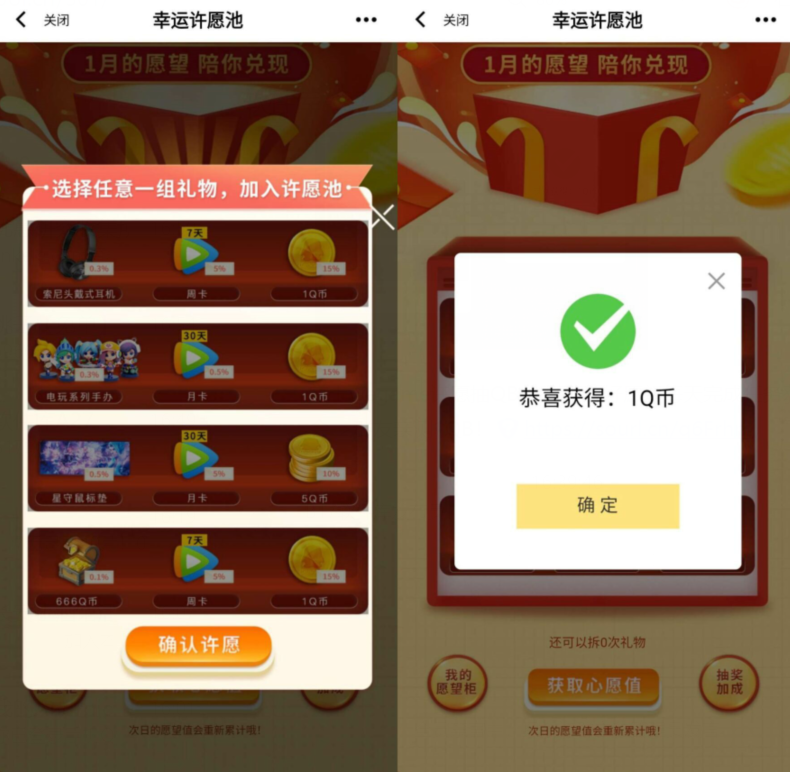Open 我的愿望柜
Viewport: 790px width, 772px height.
(x=457, y=684)
